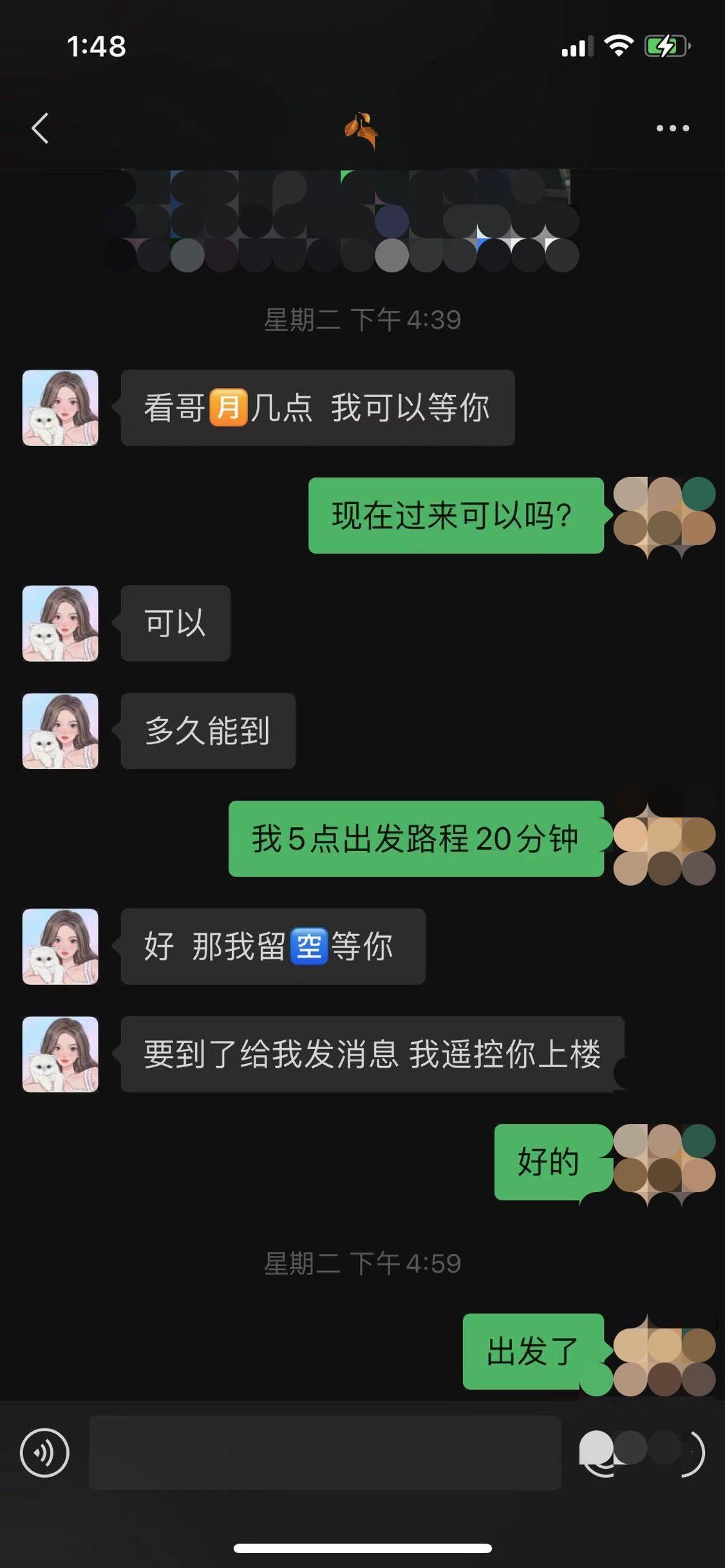
Task: Open the three-dot chat info menu
Action: tap(672, 128)
